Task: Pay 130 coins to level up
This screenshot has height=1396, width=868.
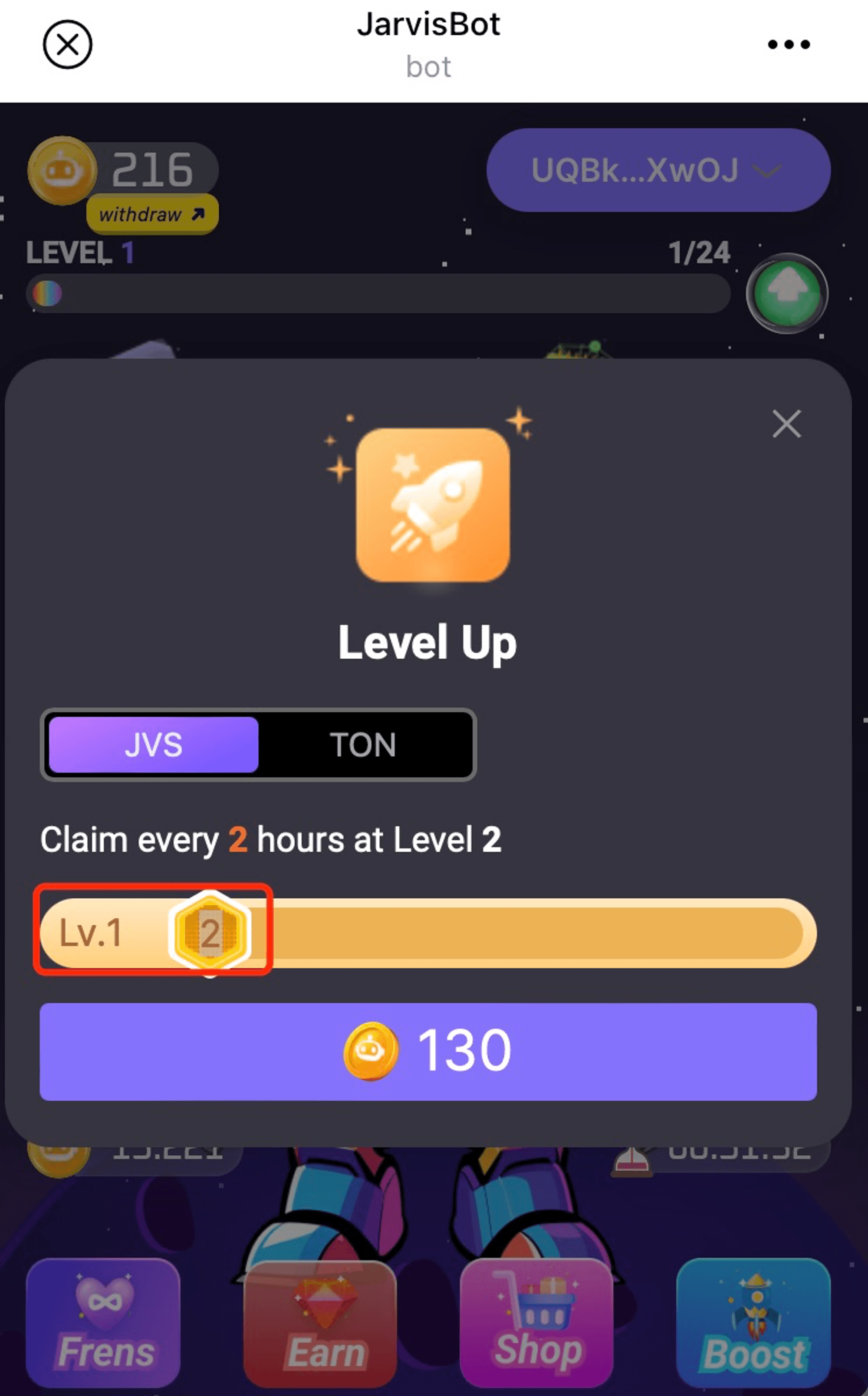Action: [x=427, y=1051]
